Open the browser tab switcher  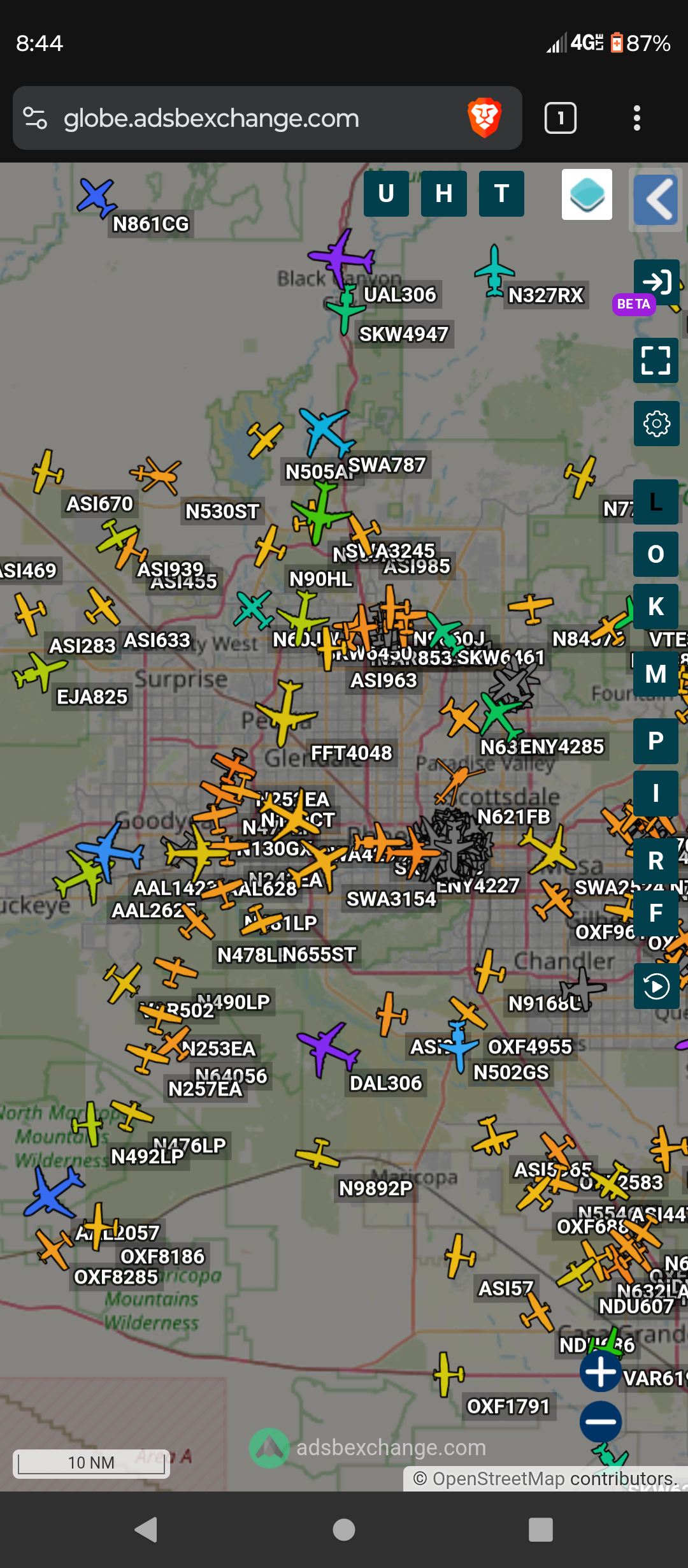tap(561, 118)
